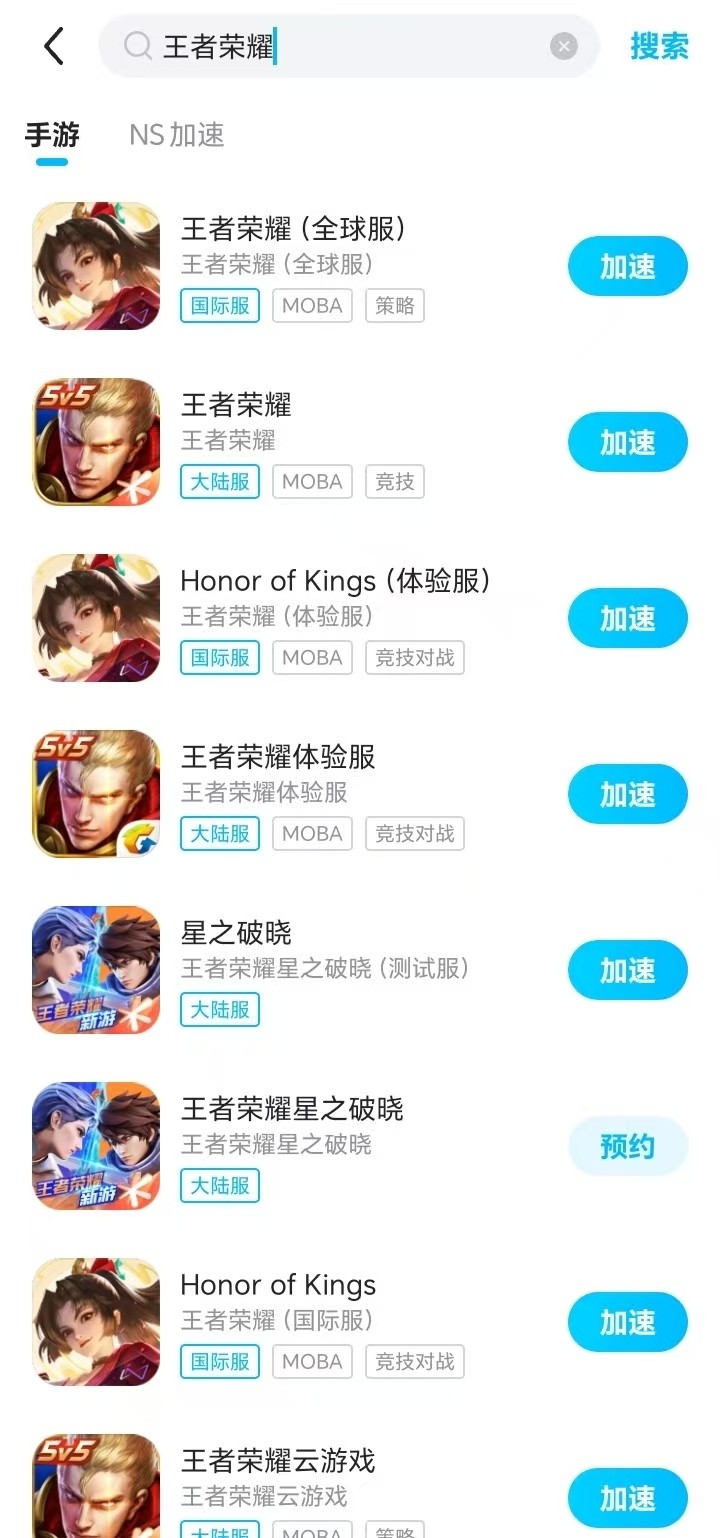This screenshot has height=1538, width=720.
Task: Start 加速 for Honor of Kings (体验服)
Action: coord(628,618)
